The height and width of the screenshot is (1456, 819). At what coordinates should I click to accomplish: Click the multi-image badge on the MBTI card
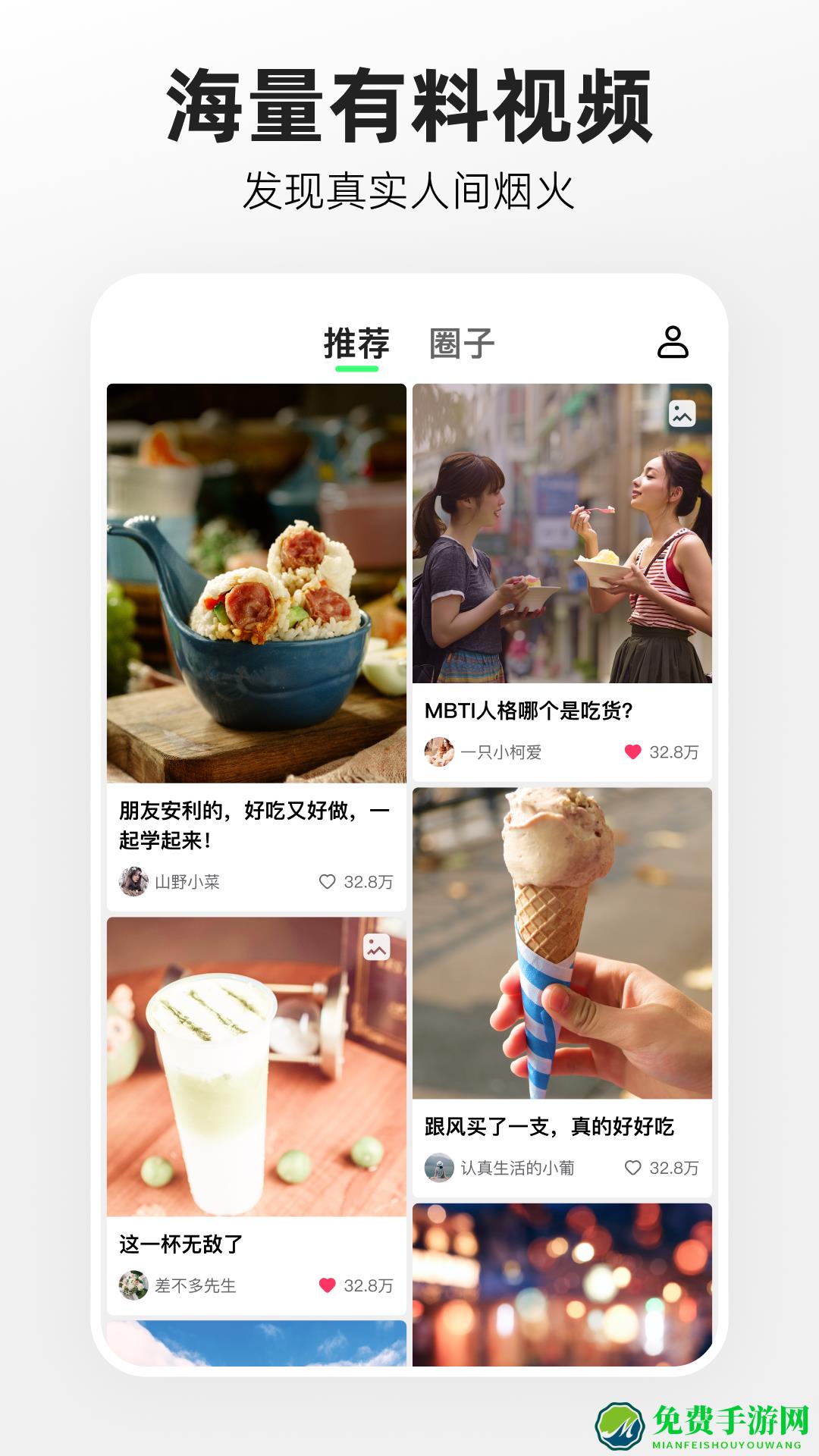[682, 413]
